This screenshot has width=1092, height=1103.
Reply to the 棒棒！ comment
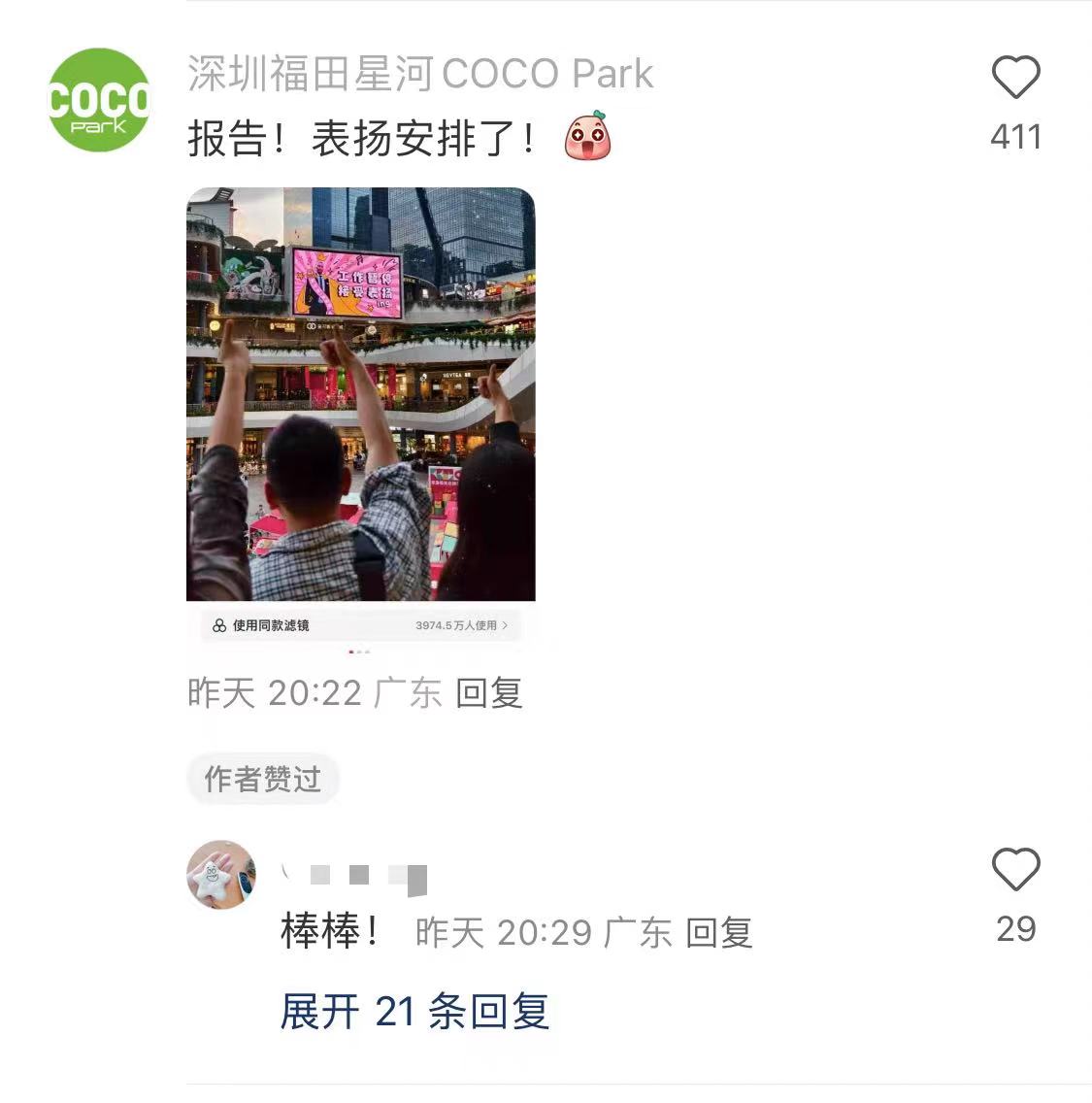coord(718,933)
